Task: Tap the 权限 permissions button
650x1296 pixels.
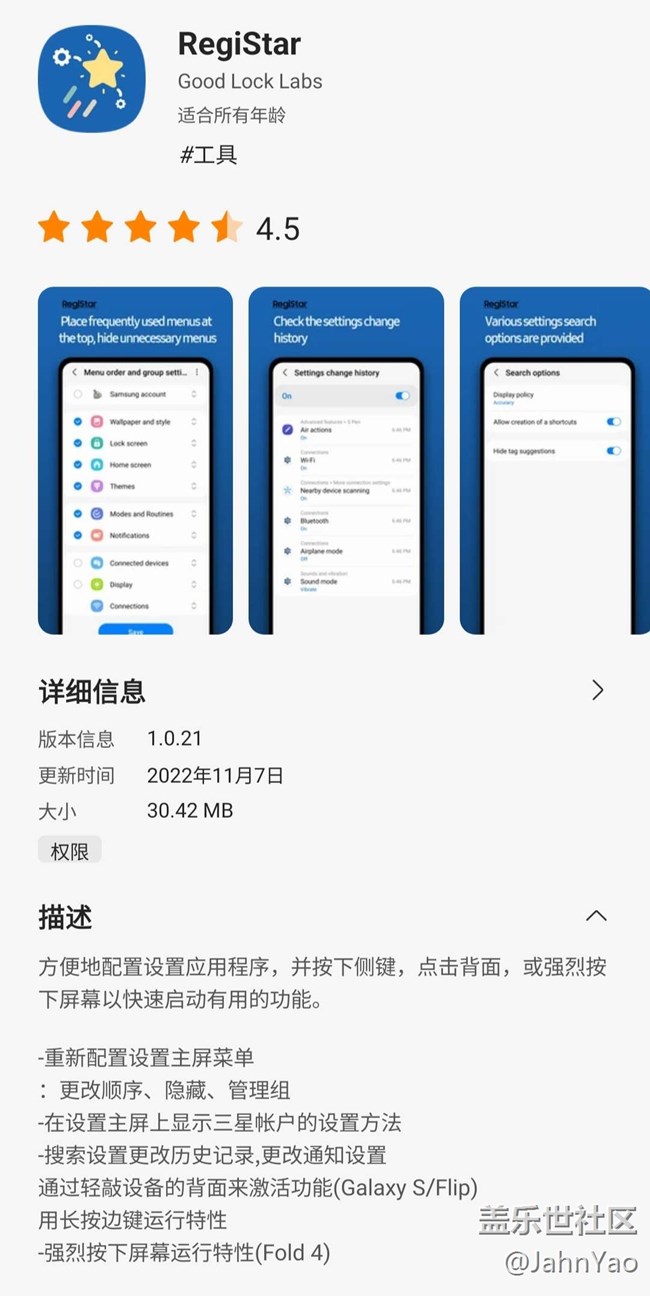Action: pyautogui.click(x=70, y=850)
